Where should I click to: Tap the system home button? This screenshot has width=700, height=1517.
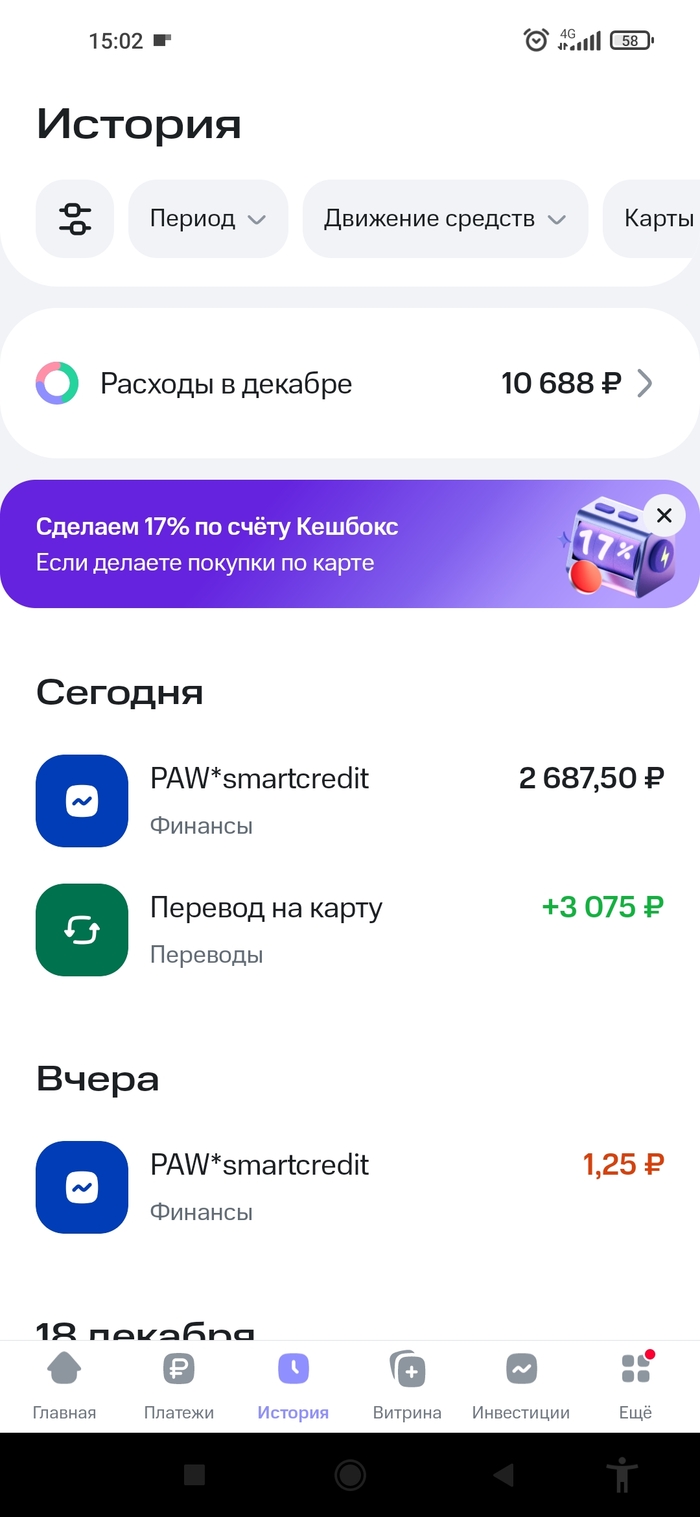click(x=350, y=1475)
